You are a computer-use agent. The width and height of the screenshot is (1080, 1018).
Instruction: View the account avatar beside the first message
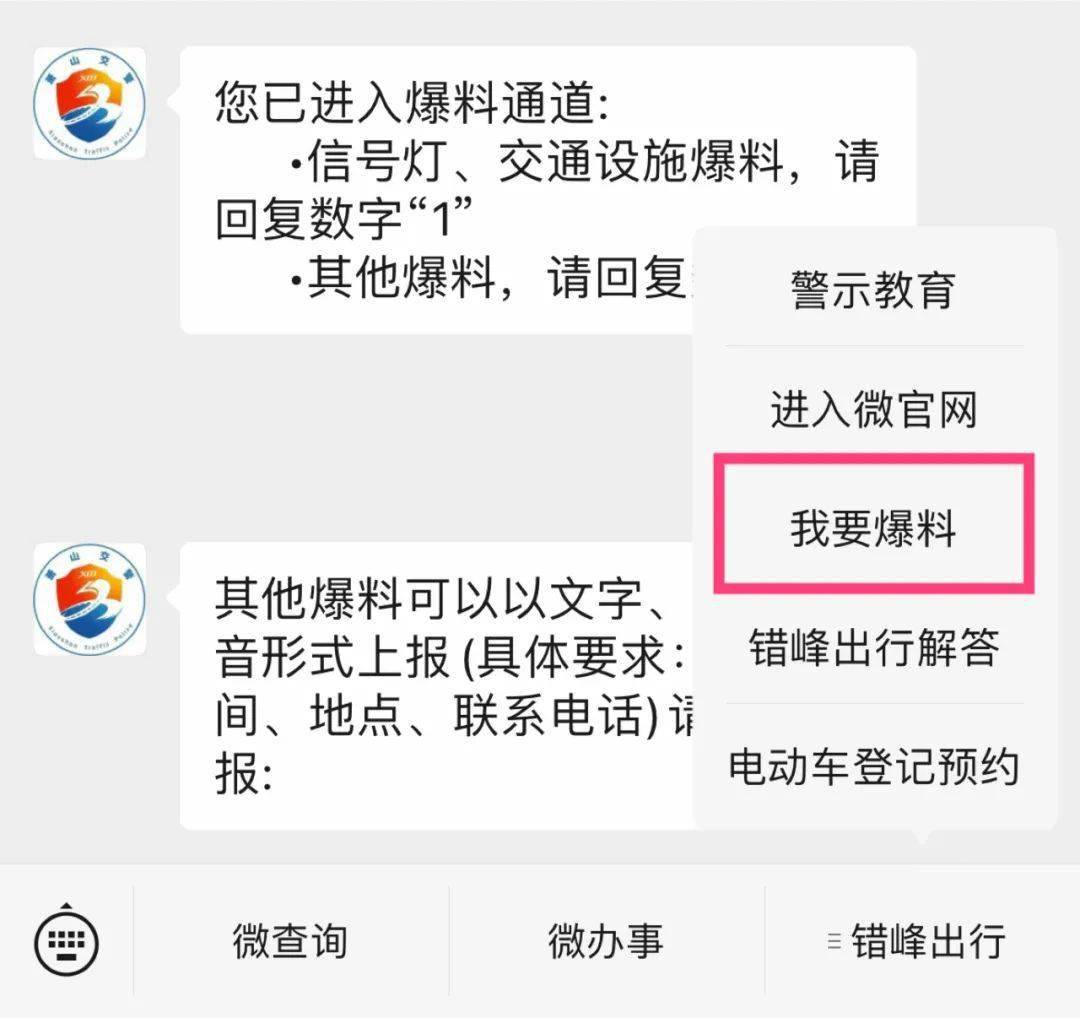pos(89,103)
